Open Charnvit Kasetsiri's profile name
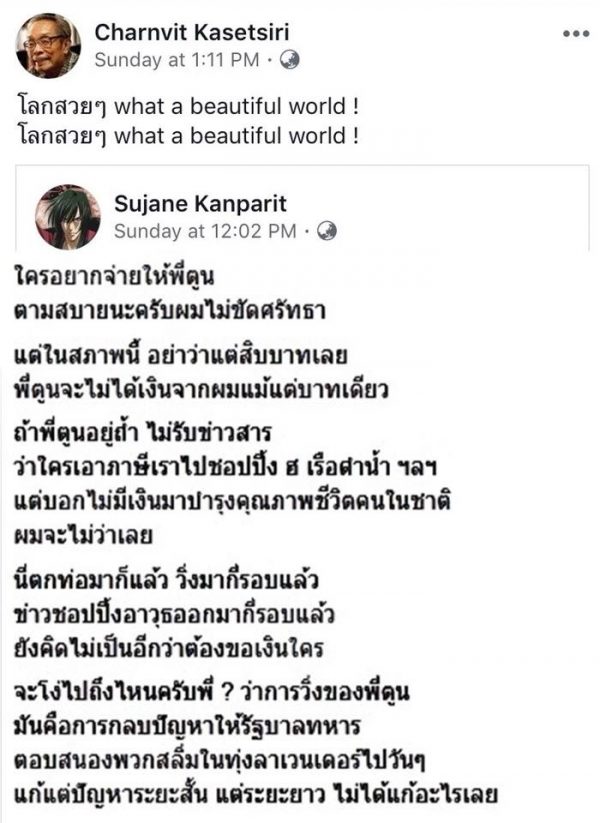This screenshot has width=600, height=823. tap(191, 33)
